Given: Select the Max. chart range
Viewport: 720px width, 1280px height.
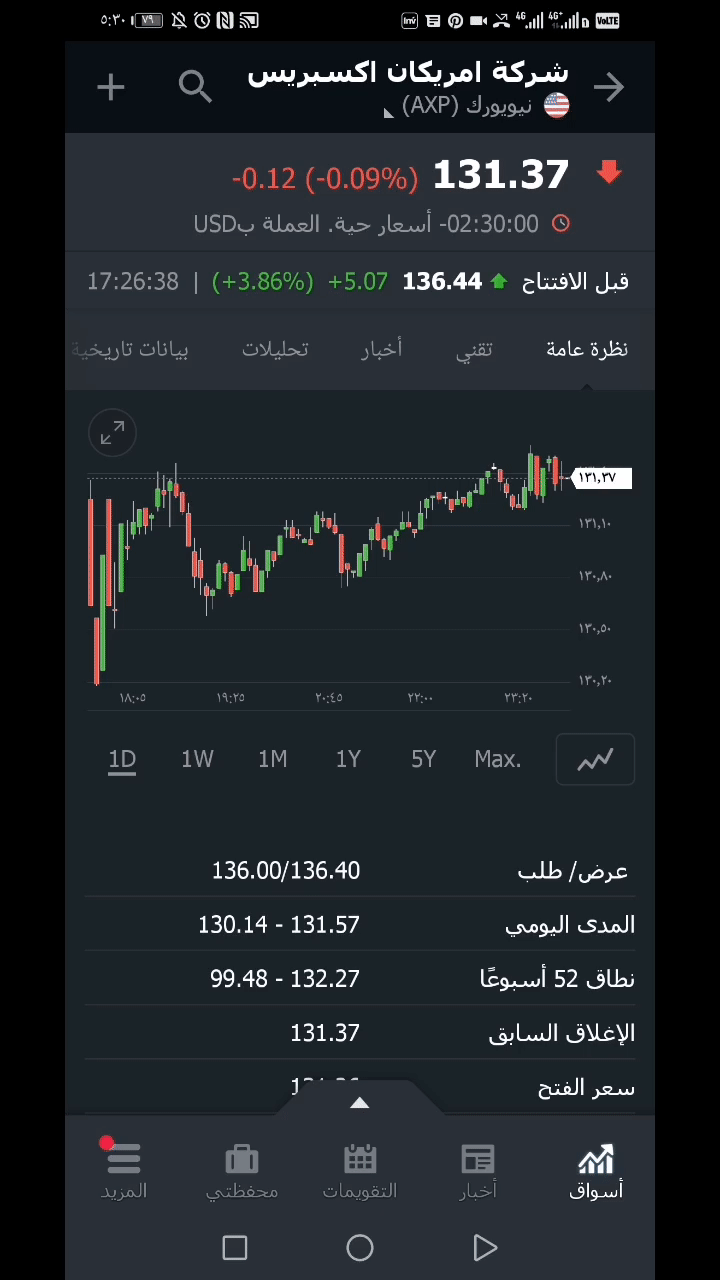Looking at the screenshot, I should tap(497, 759).
